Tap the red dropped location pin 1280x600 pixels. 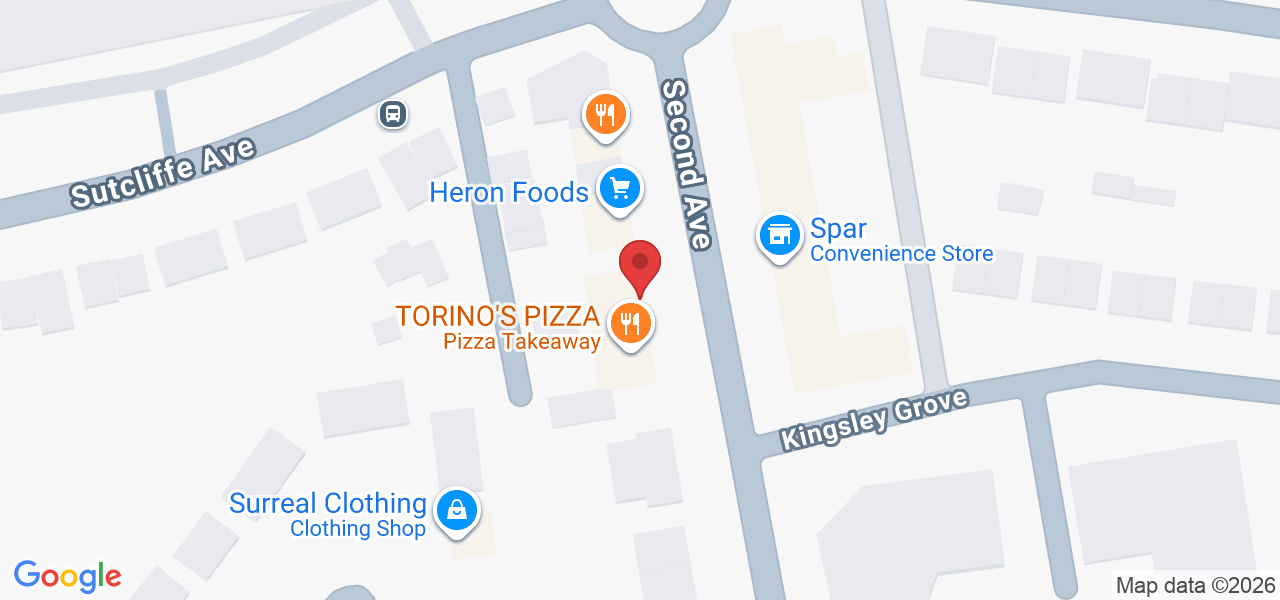[x=640, y=266]
